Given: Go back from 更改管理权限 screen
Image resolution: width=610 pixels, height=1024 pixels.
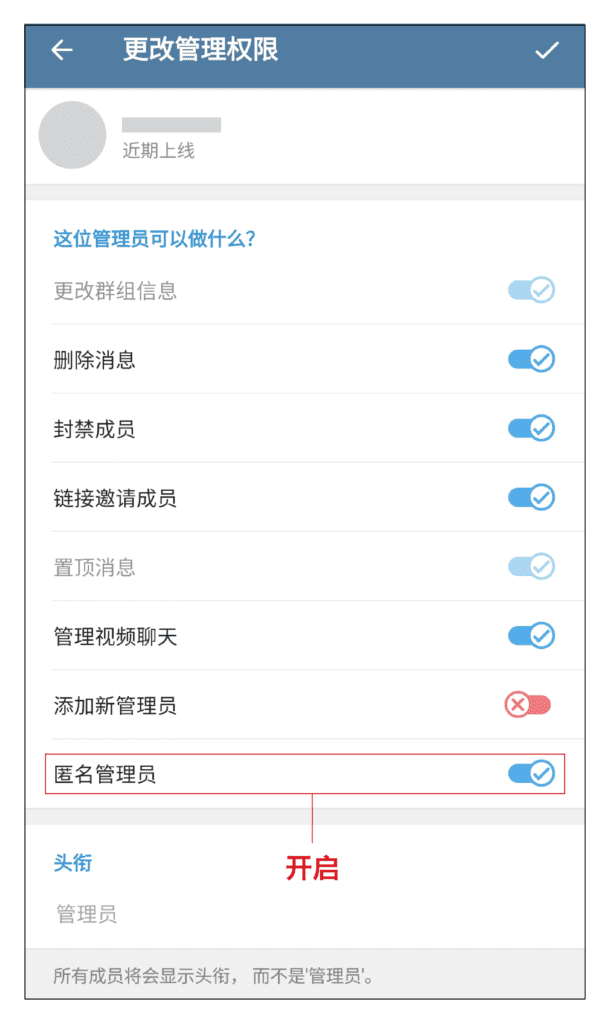Looking at the screenshot, I should 62,50.
